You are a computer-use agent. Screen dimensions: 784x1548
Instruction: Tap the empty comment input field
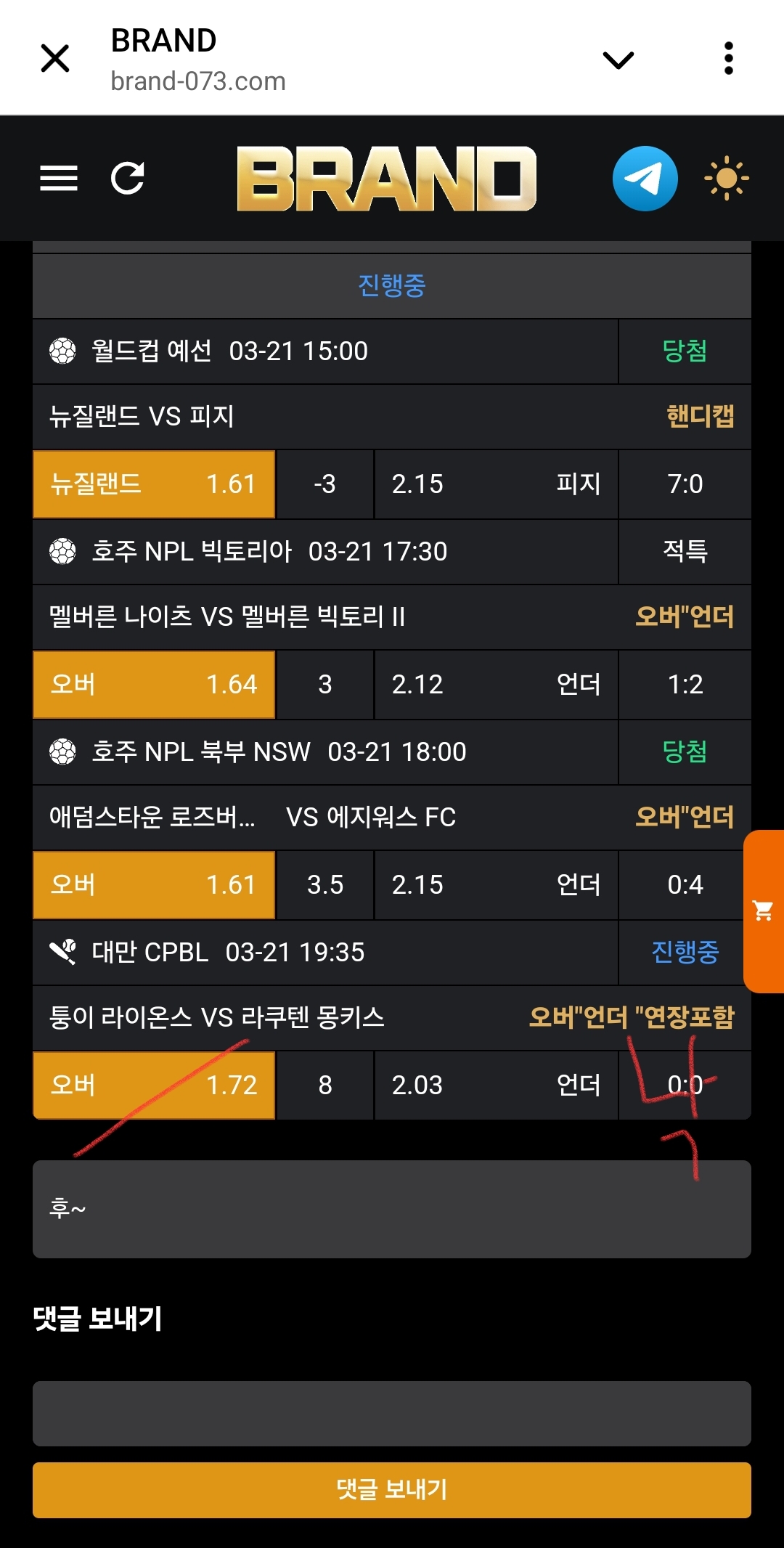(x=392, y=1413)
